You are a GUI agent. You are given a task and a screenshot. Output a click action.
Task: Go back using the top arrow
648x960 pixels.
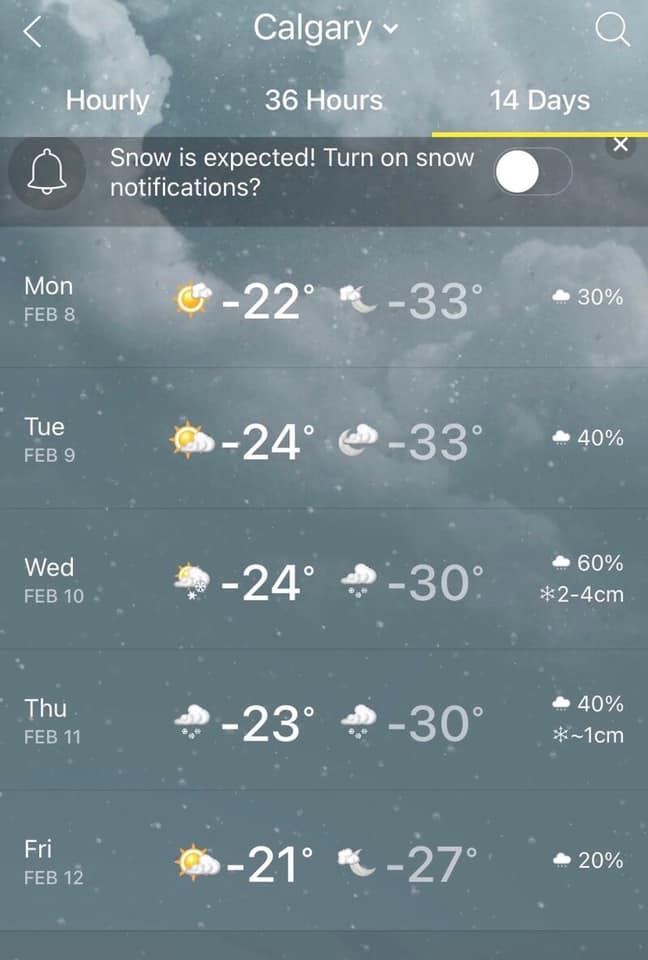[x=33, y=32]
